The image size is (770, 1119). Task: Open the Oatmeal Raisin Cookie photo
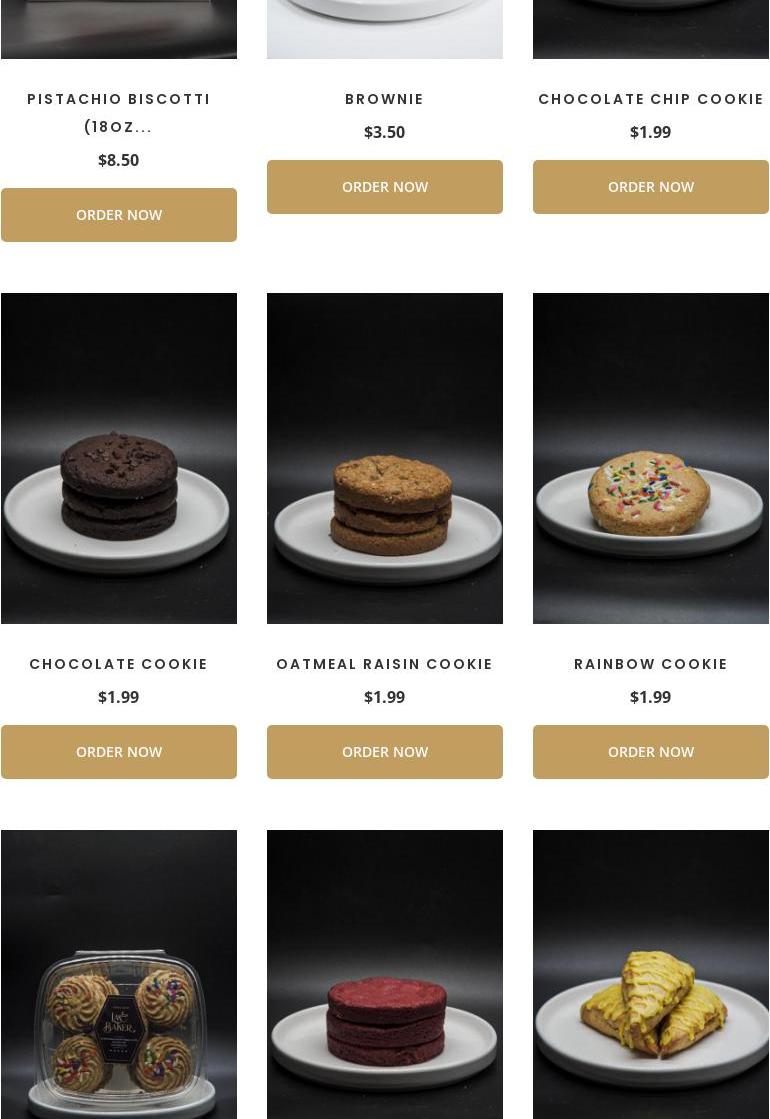pos(385,458)
